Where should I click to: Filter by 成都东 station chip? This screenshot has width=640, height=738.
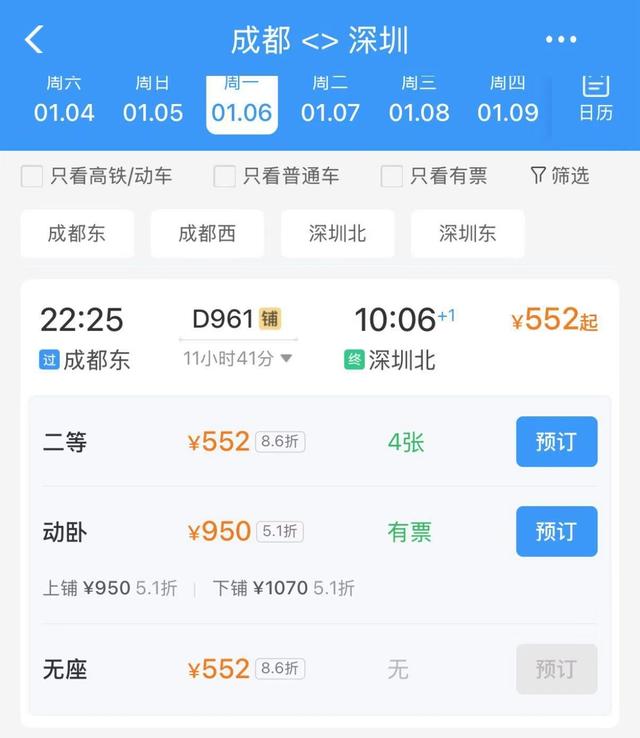pyautogui.click(x=77, y=234)
